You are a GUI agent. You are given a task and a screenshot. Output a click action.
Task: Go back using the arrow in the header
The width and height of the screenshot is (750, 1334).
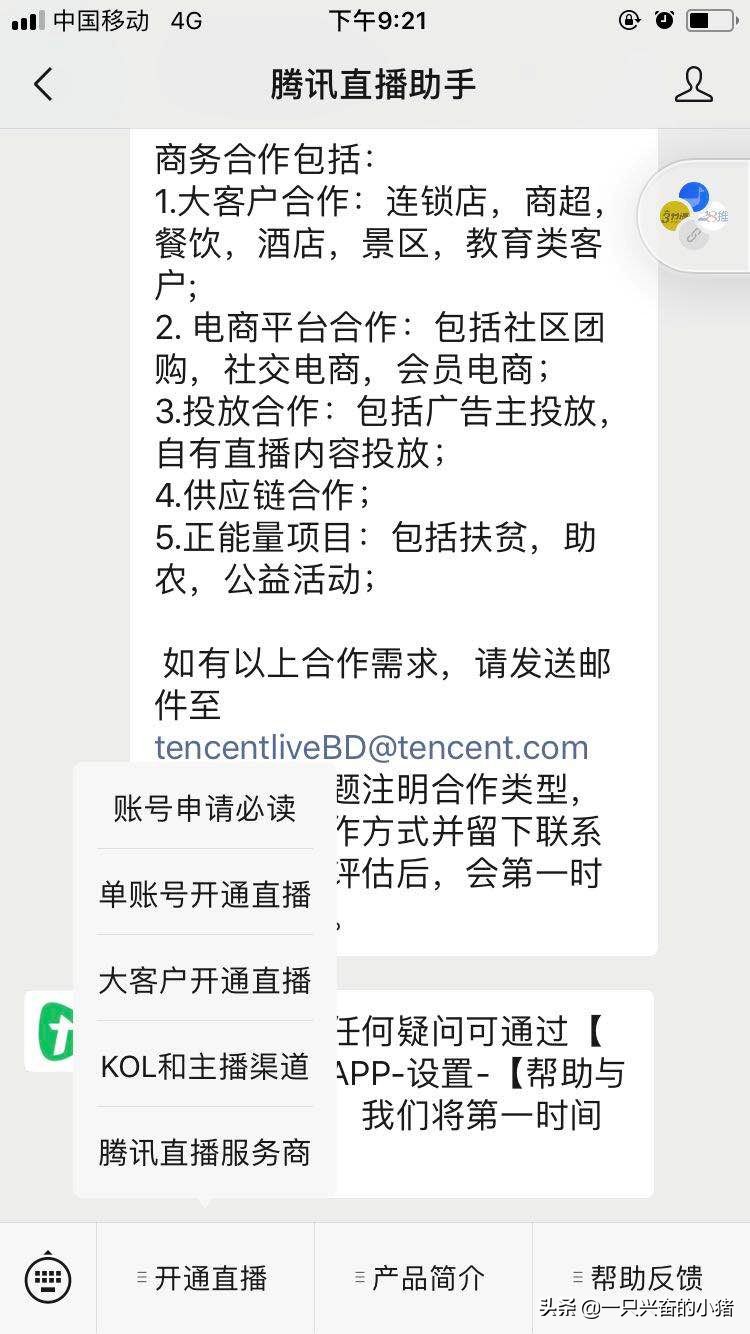43,84
